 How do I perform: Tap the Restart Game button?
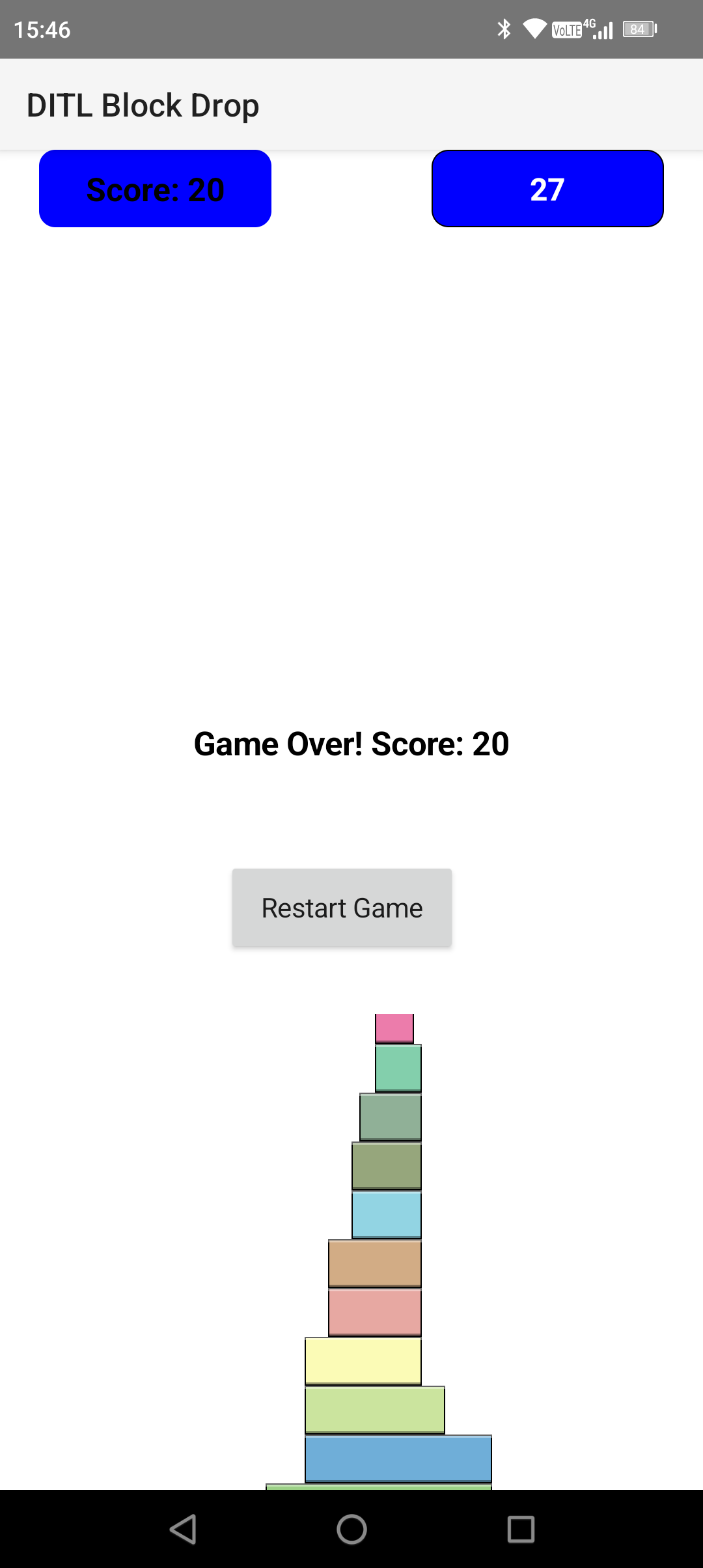342,908
